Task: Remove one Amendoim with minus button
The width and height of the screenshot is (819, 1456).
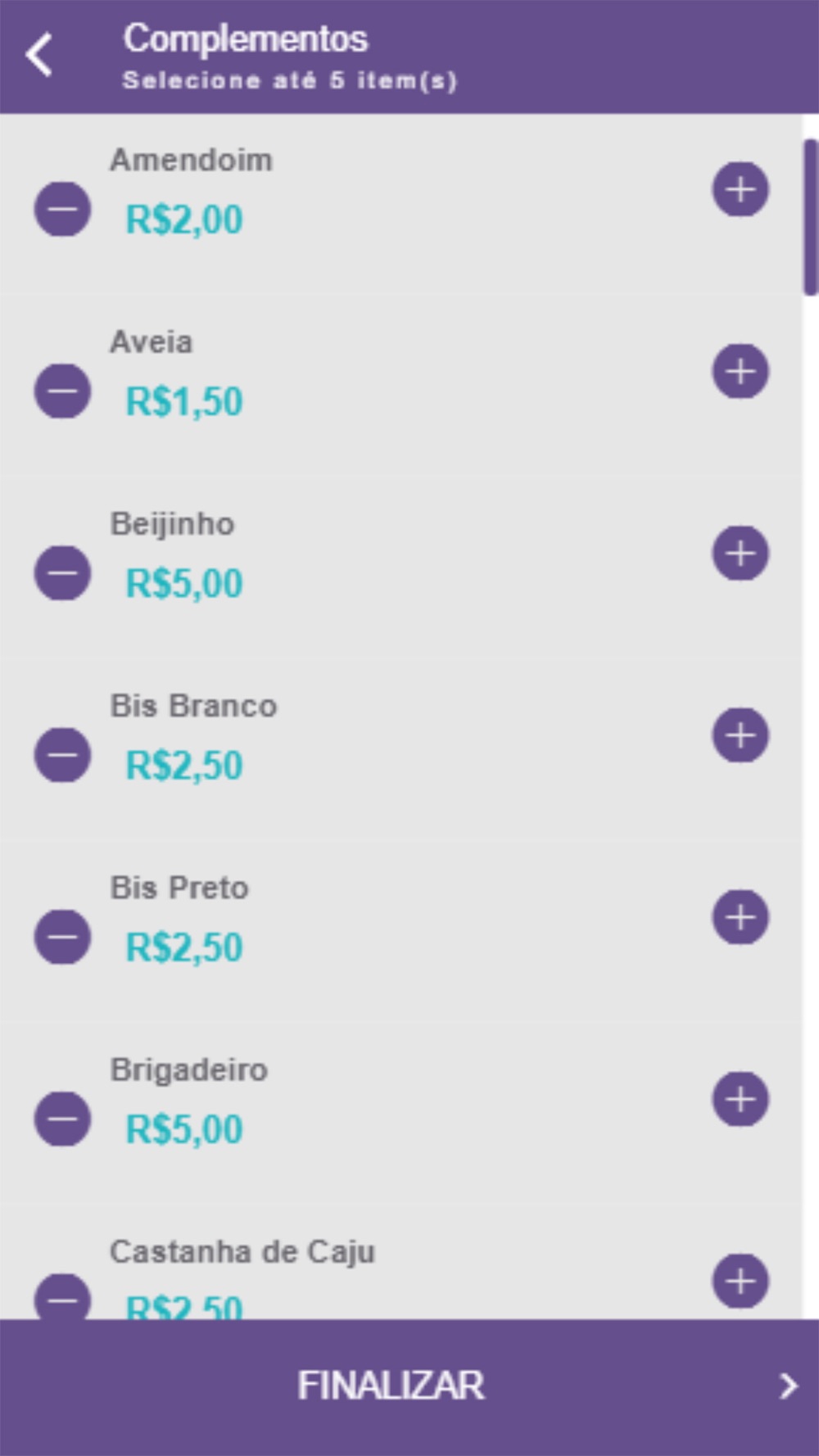Action: point(62,210)
